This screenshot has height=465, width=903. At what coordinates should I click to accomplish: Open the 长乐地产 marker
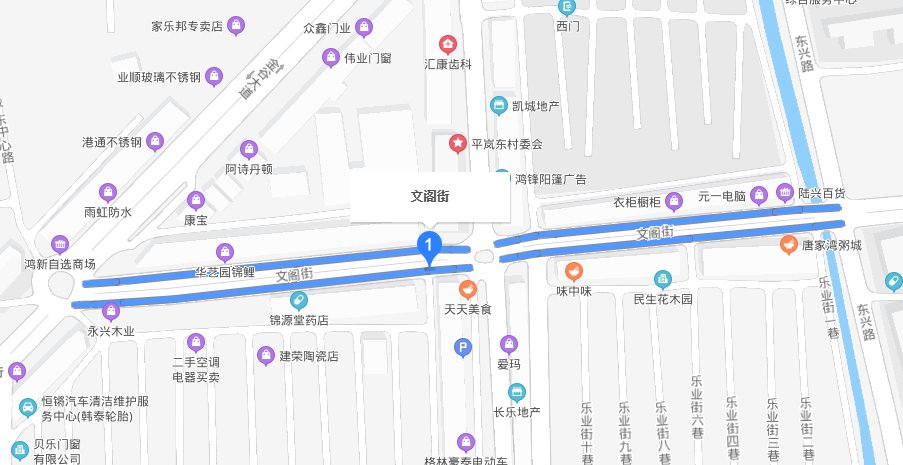click(x=516, y=392)
